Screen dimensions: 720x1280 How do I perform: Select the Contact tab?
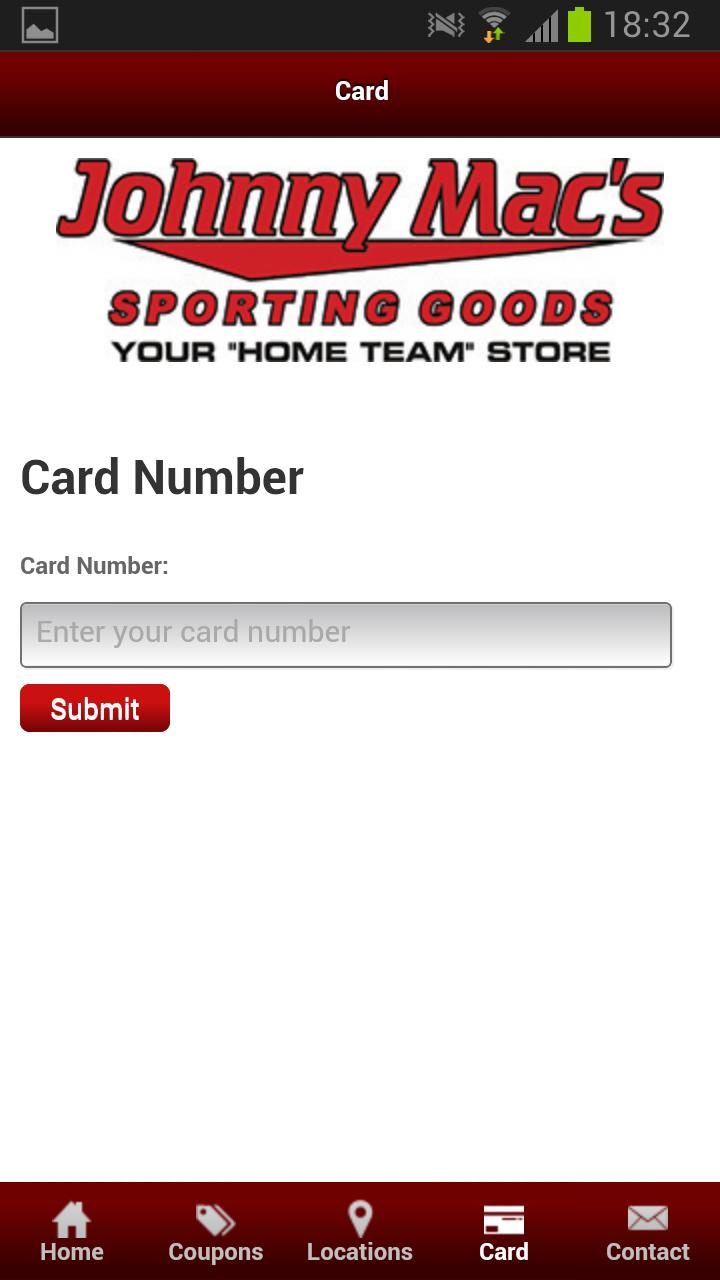[647, 1232]
